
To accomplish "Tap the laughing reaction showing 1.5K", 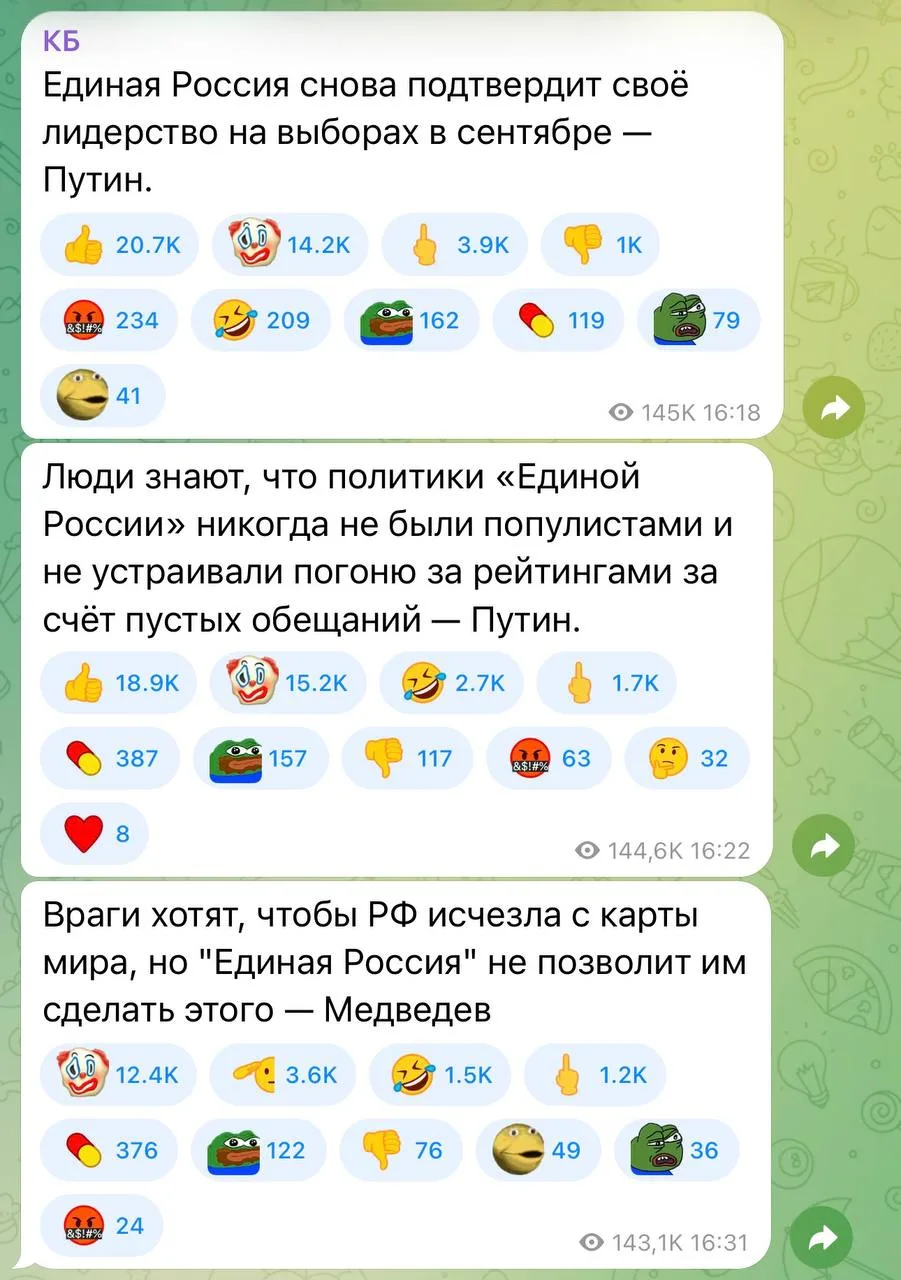I will pyautogui.click(x=441, y=1075).
